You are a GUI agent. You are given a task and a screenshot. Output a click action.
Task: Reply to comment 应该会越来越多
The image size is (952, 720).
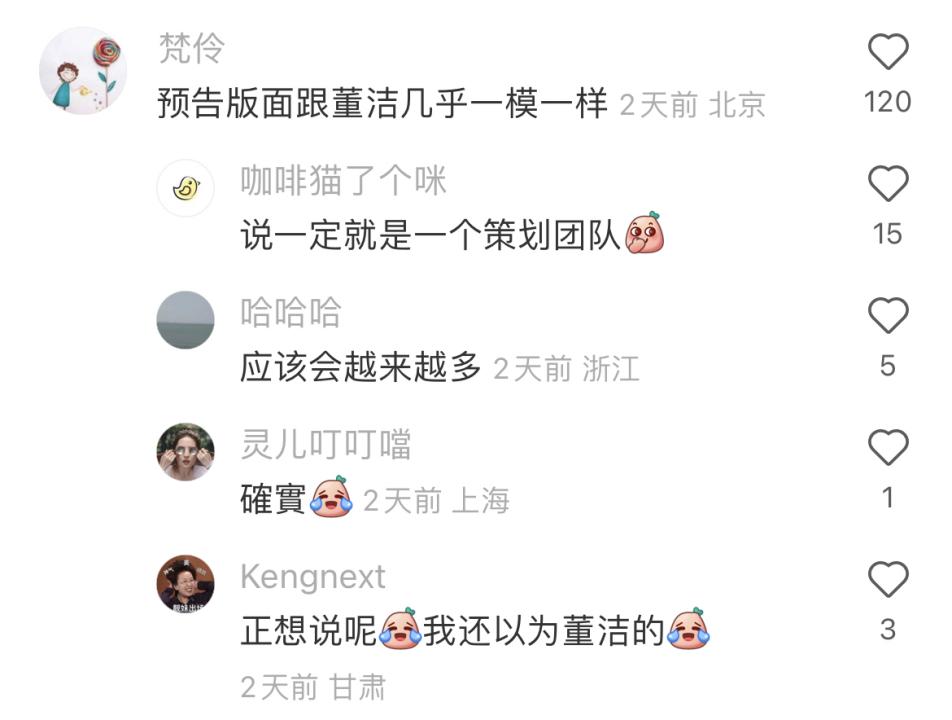pyautogui.click(x=360, y=369)
